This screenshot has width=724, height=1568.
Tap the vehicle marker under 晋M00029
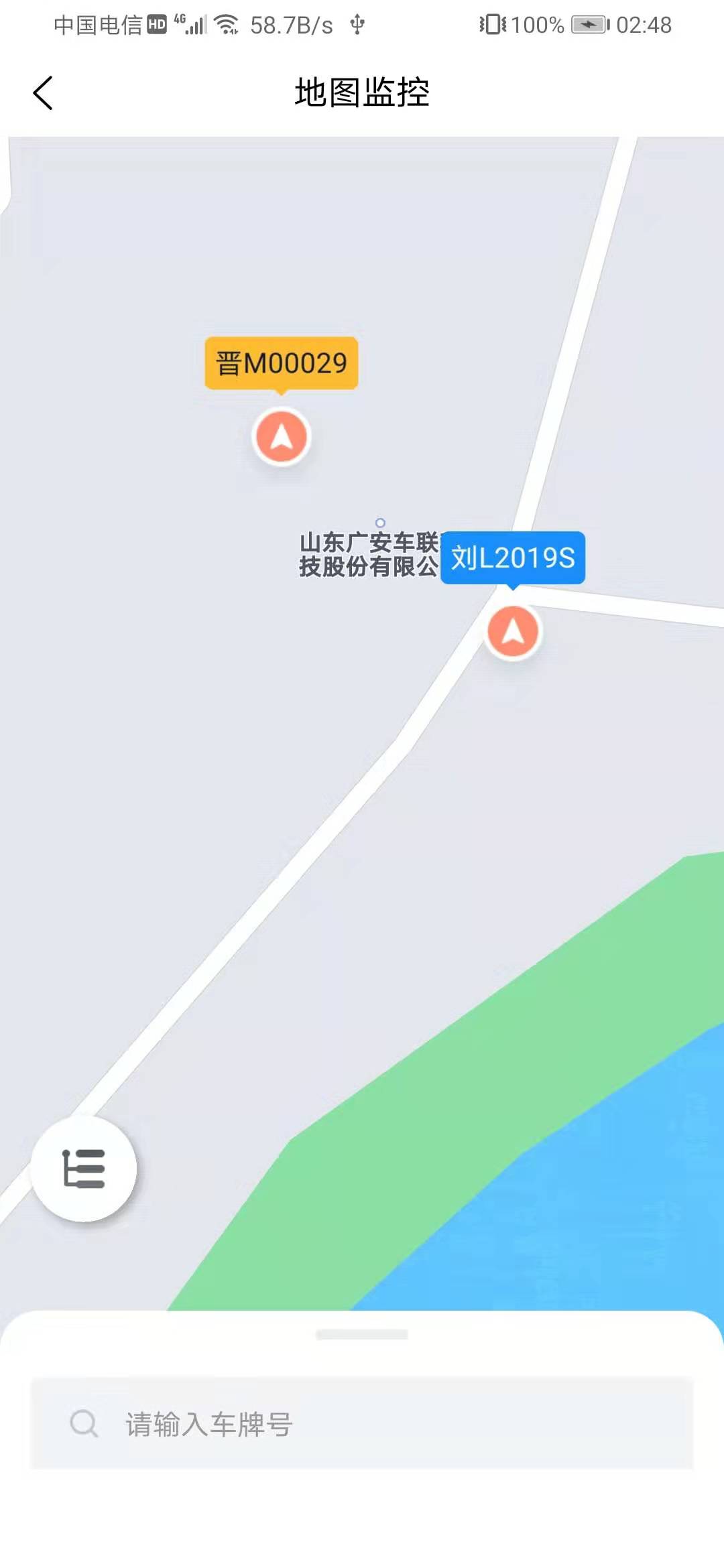pos(282,437)
